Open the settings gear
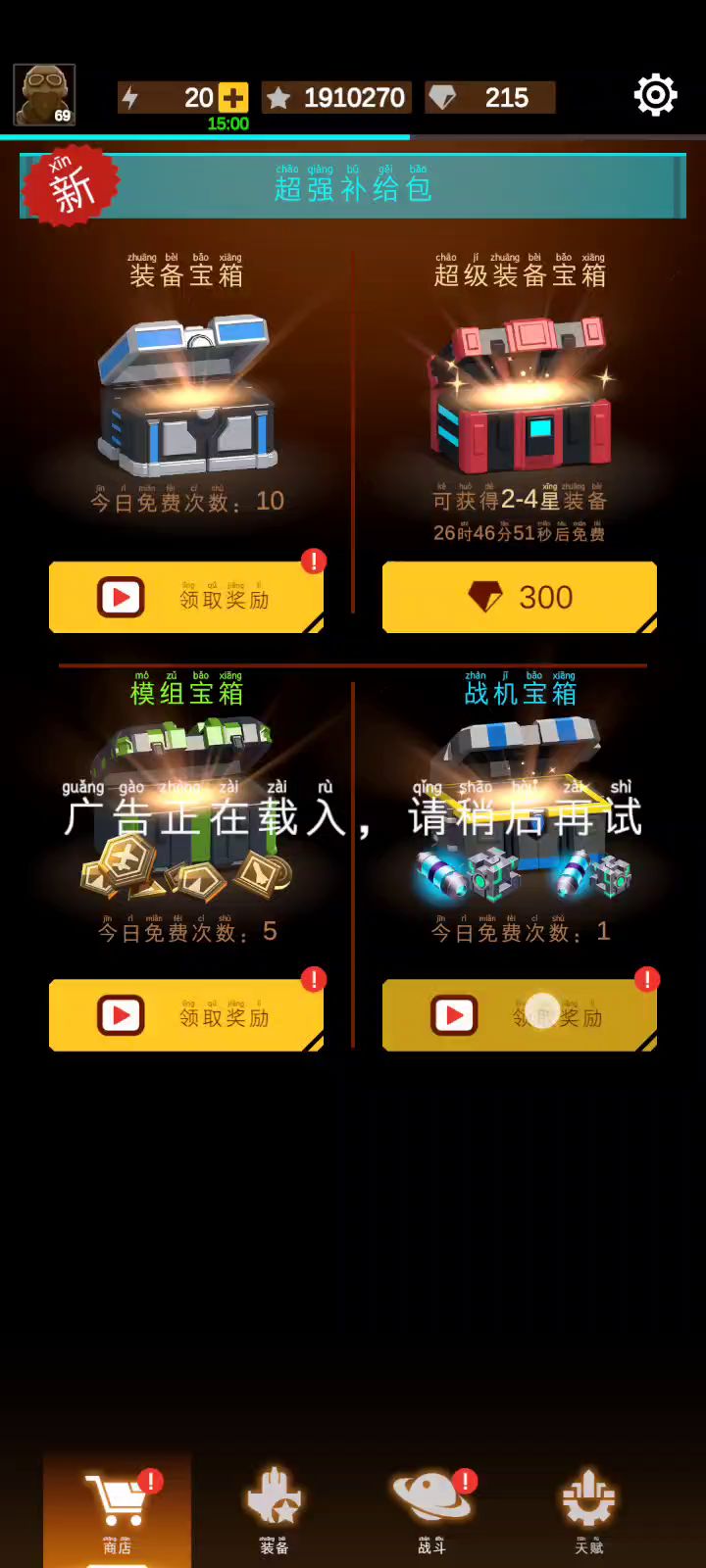This screenshot has height=1568, width=706. coord(655,95)
